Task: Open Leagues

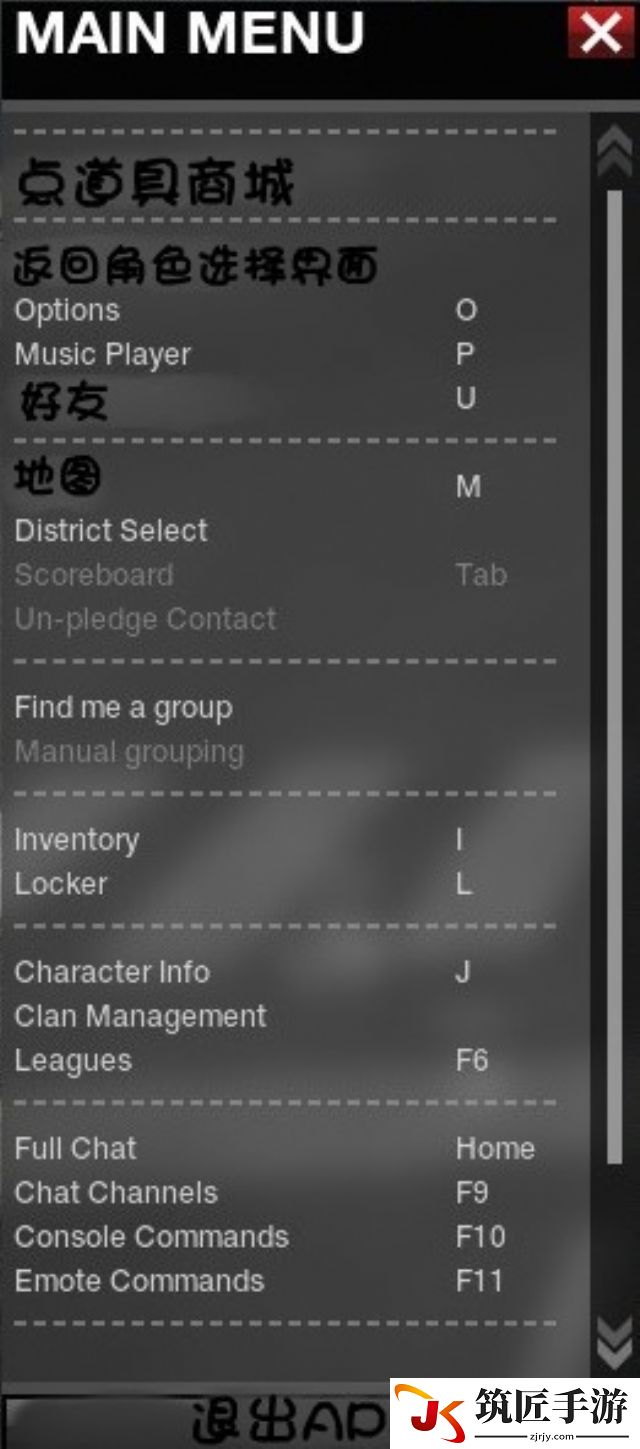Action: tap(72, 1061)
